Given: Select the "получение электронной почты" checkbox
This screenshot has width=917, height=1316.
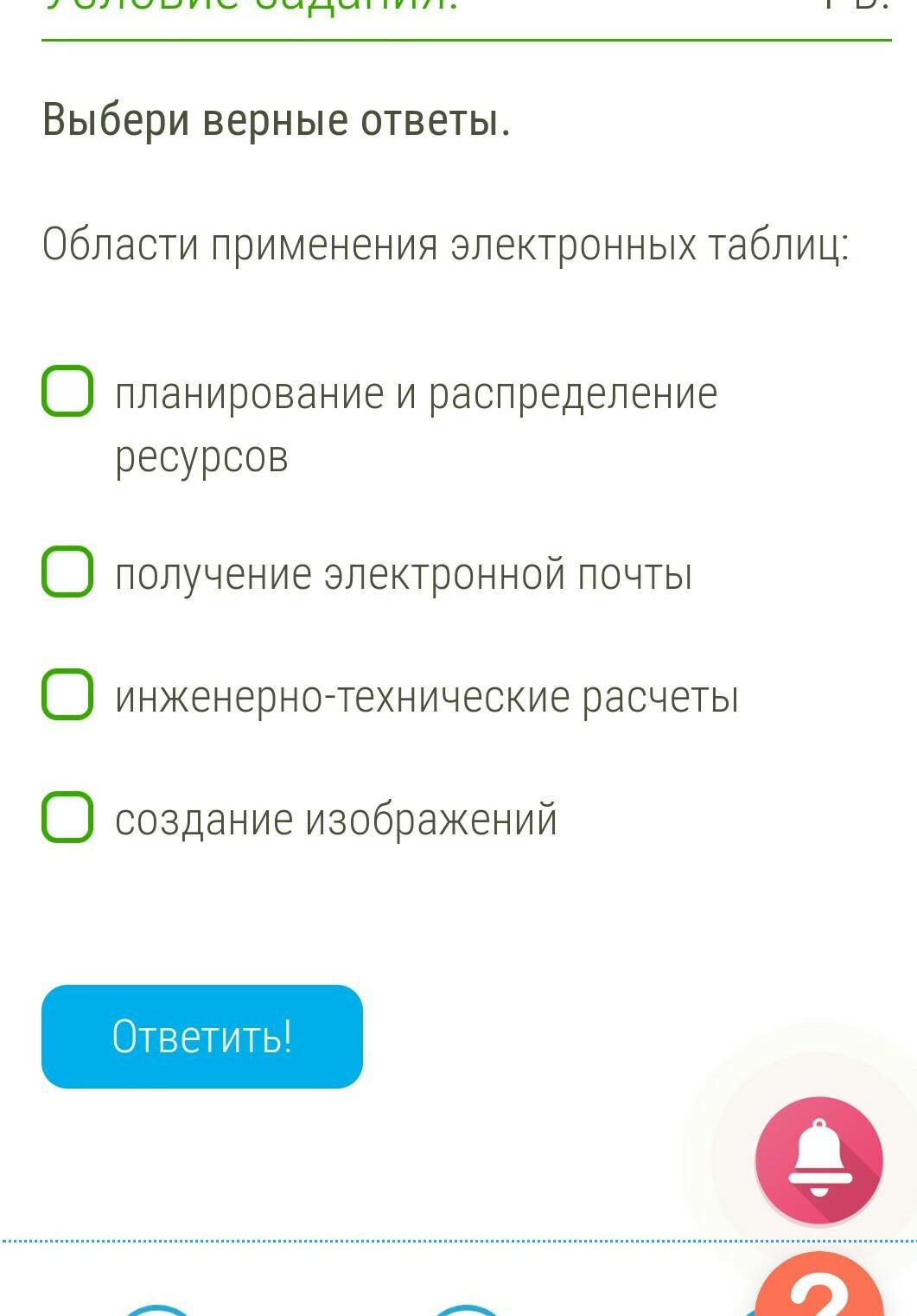Looking at the screenshot, I should coord(67,572).
